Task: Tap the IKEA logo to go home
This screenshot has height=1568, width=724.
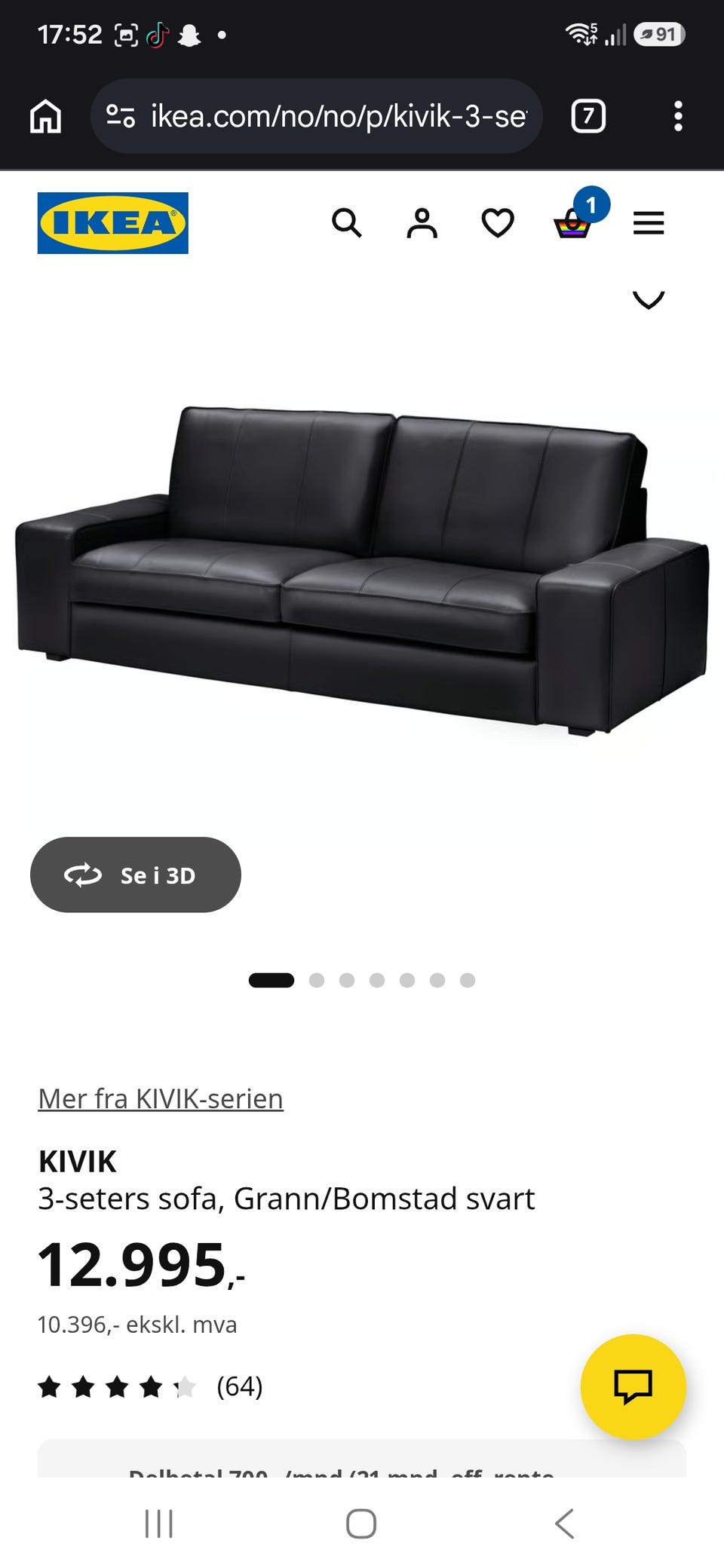Action: click(x=113, y=223)
